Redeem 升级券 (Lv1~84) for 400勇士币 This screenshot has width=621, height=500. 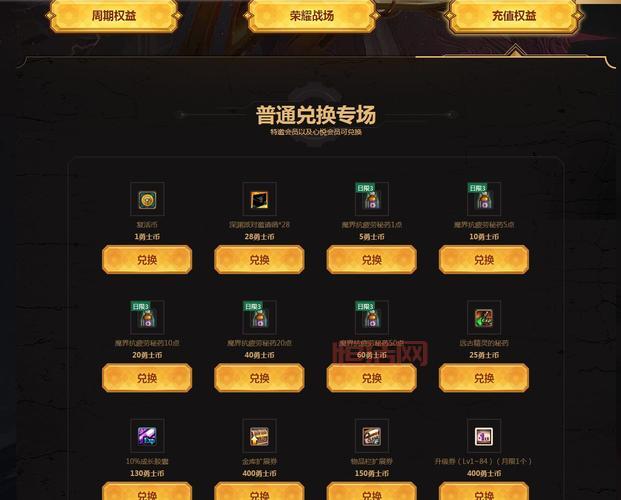pos(484,492)
